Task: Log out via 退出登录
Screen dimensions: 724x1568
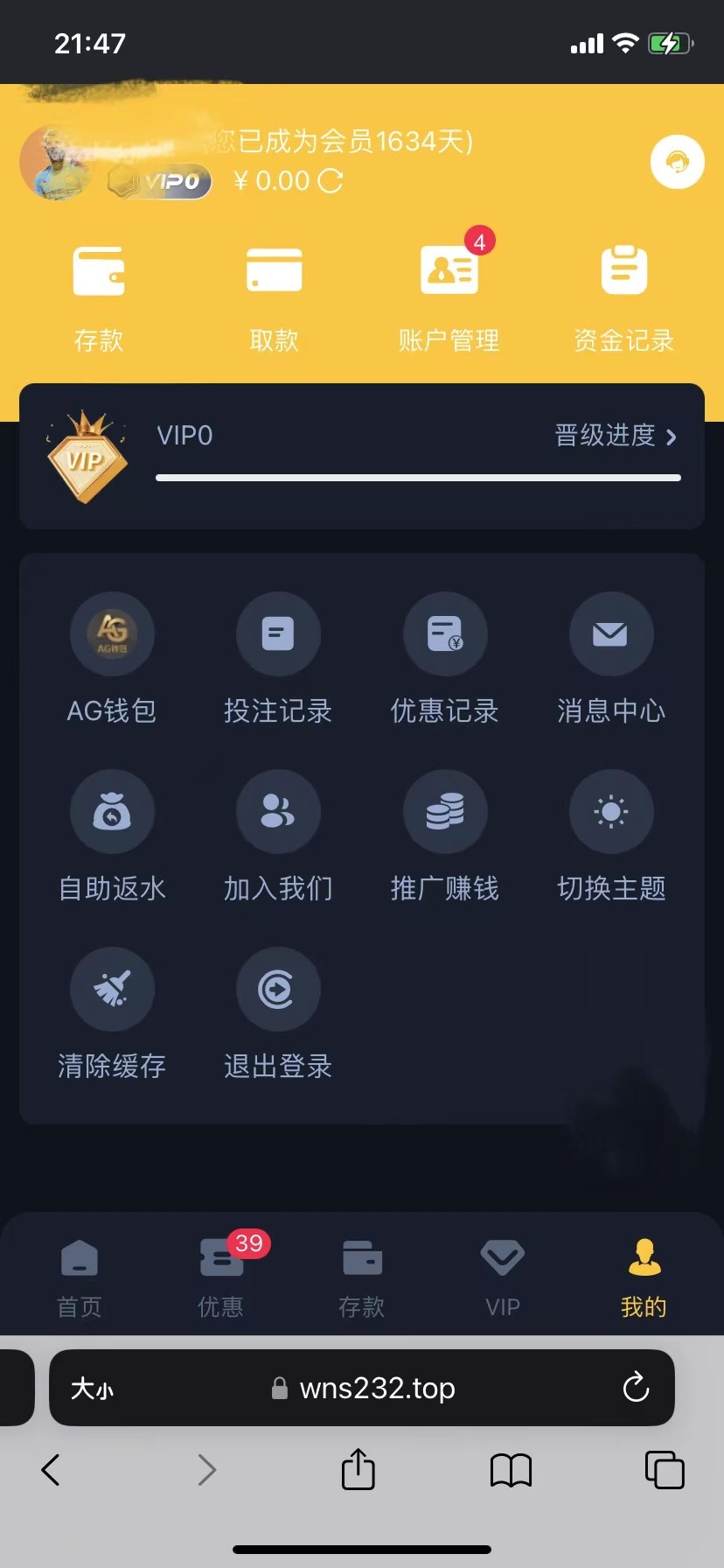Action: (x=278, y=1012)
